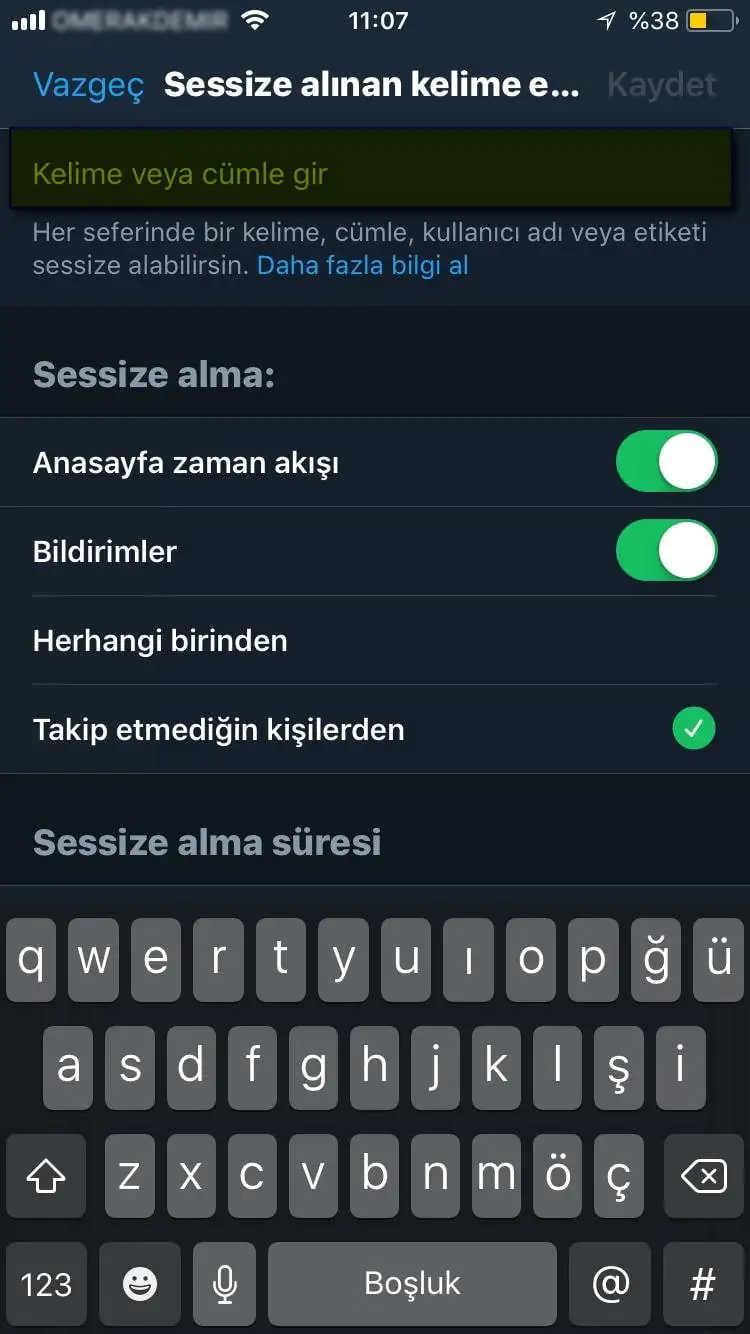This screenshot has height=1334, width=750.
Task: Disable the Bildirimler switch
Action: [x=666, y=551]
